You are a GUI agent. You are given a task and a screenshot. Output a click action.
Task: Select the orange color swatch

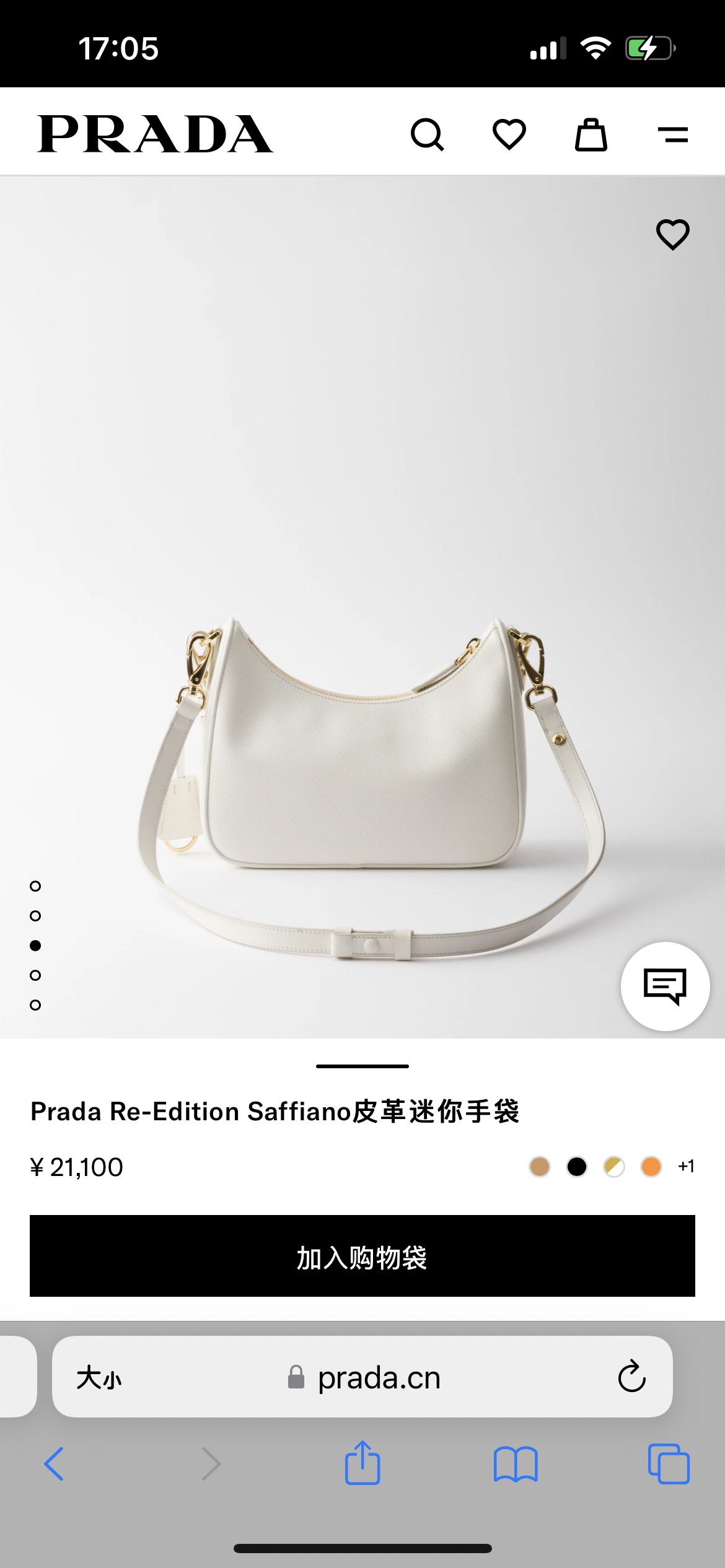pos(651,1167)
